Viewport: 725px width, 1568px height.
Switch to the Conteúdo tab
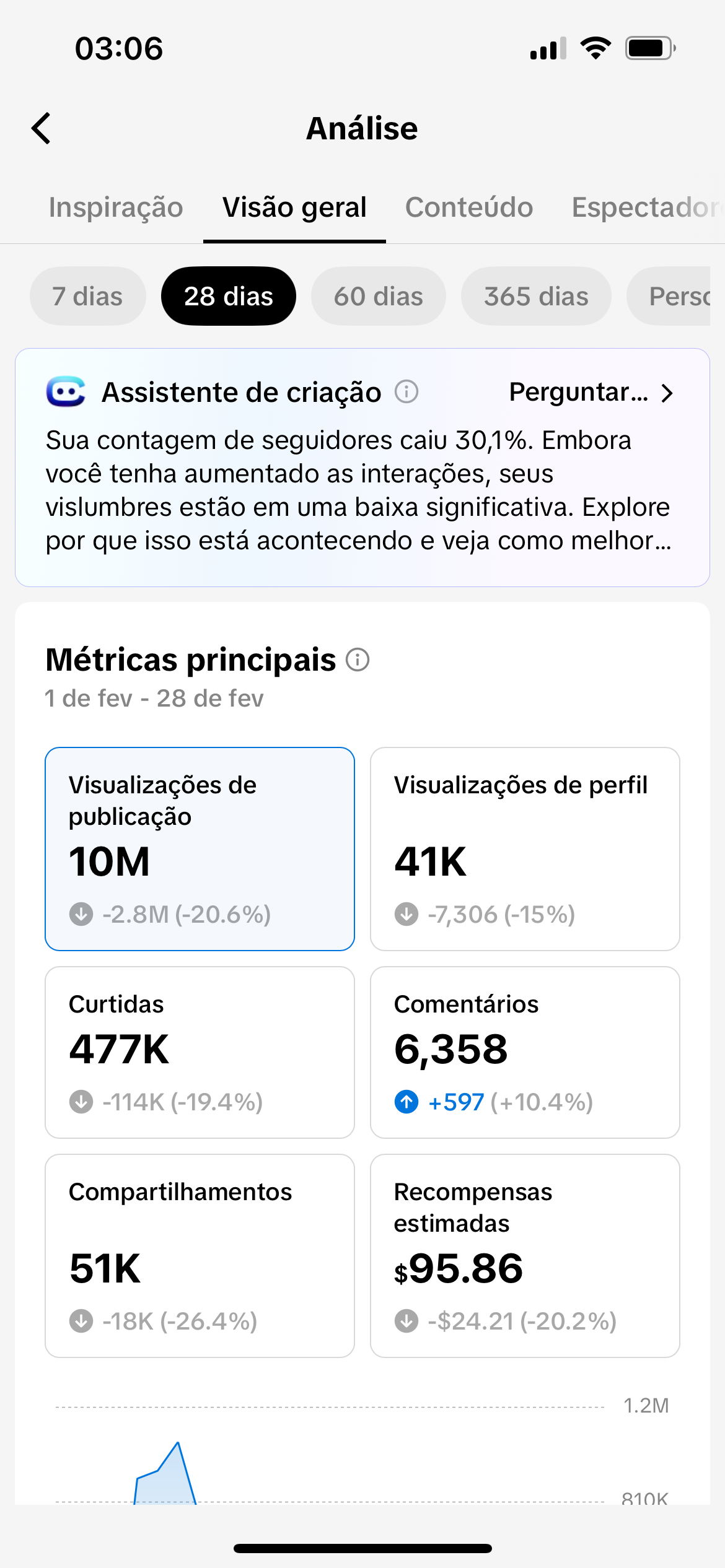(469, 207)
